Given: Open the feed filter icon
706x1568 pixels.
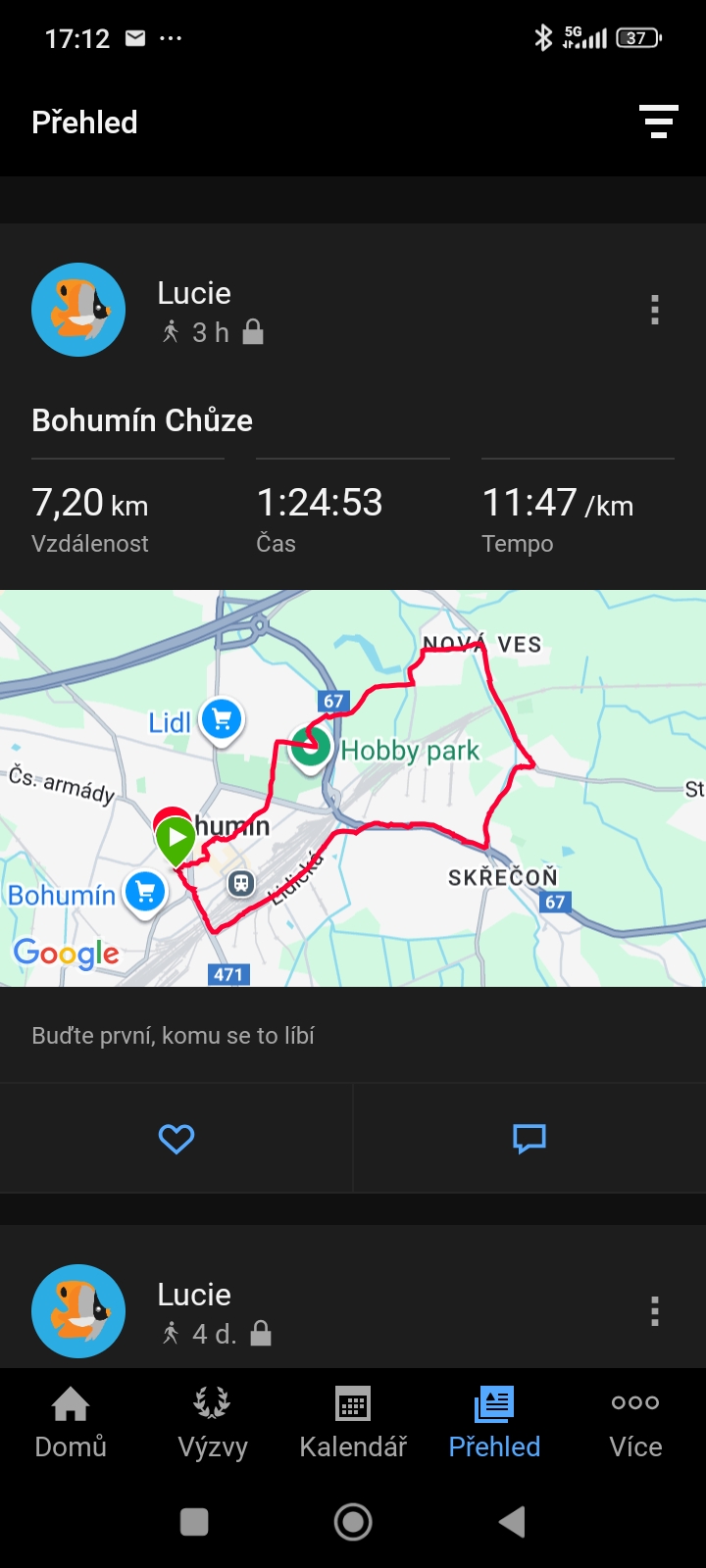Looking at the screenshot, I should (x=658, y=122).
